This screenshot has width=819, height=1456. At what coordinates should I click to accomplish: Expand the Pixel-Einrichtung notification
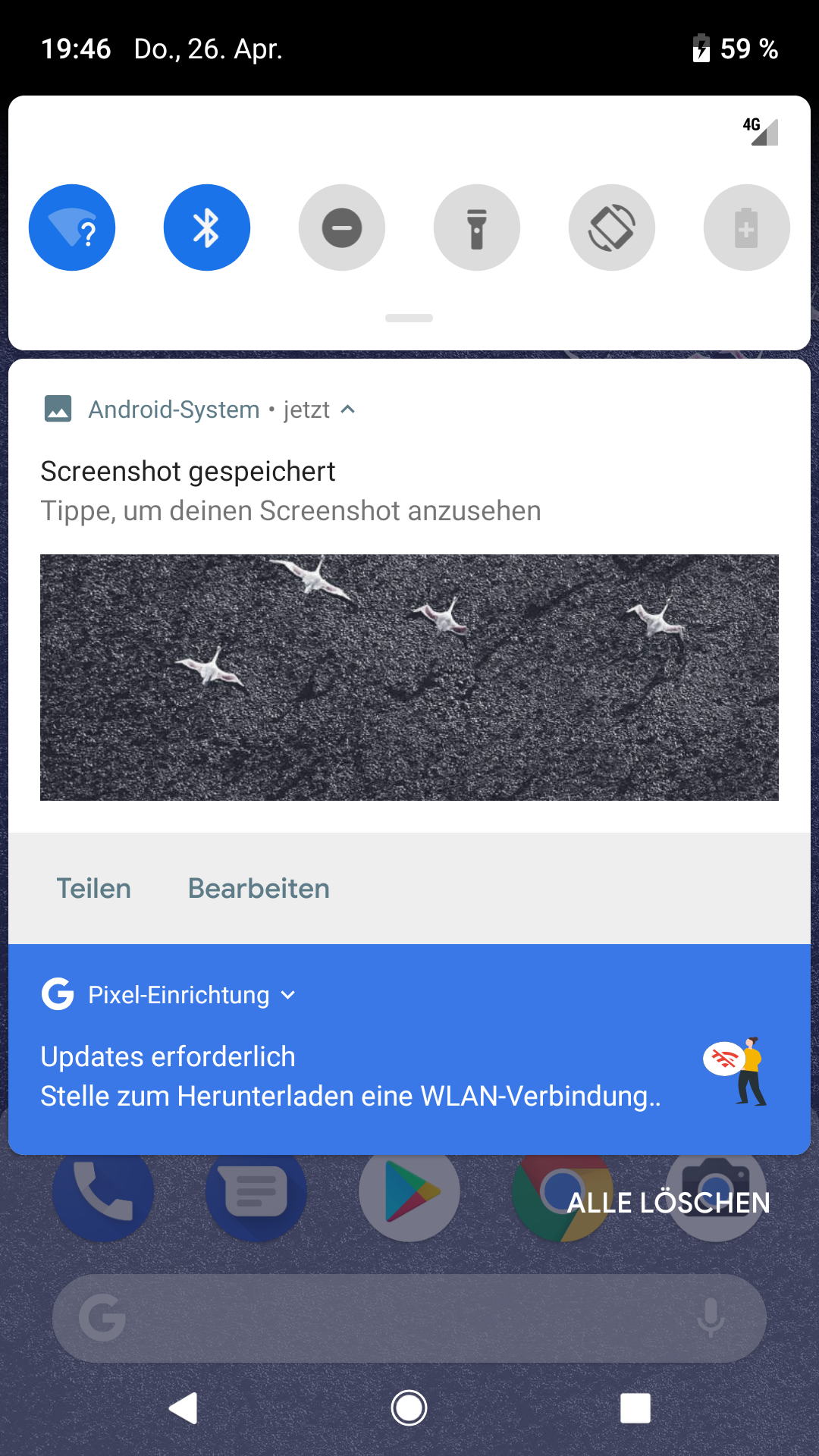[x=288, y=995]
